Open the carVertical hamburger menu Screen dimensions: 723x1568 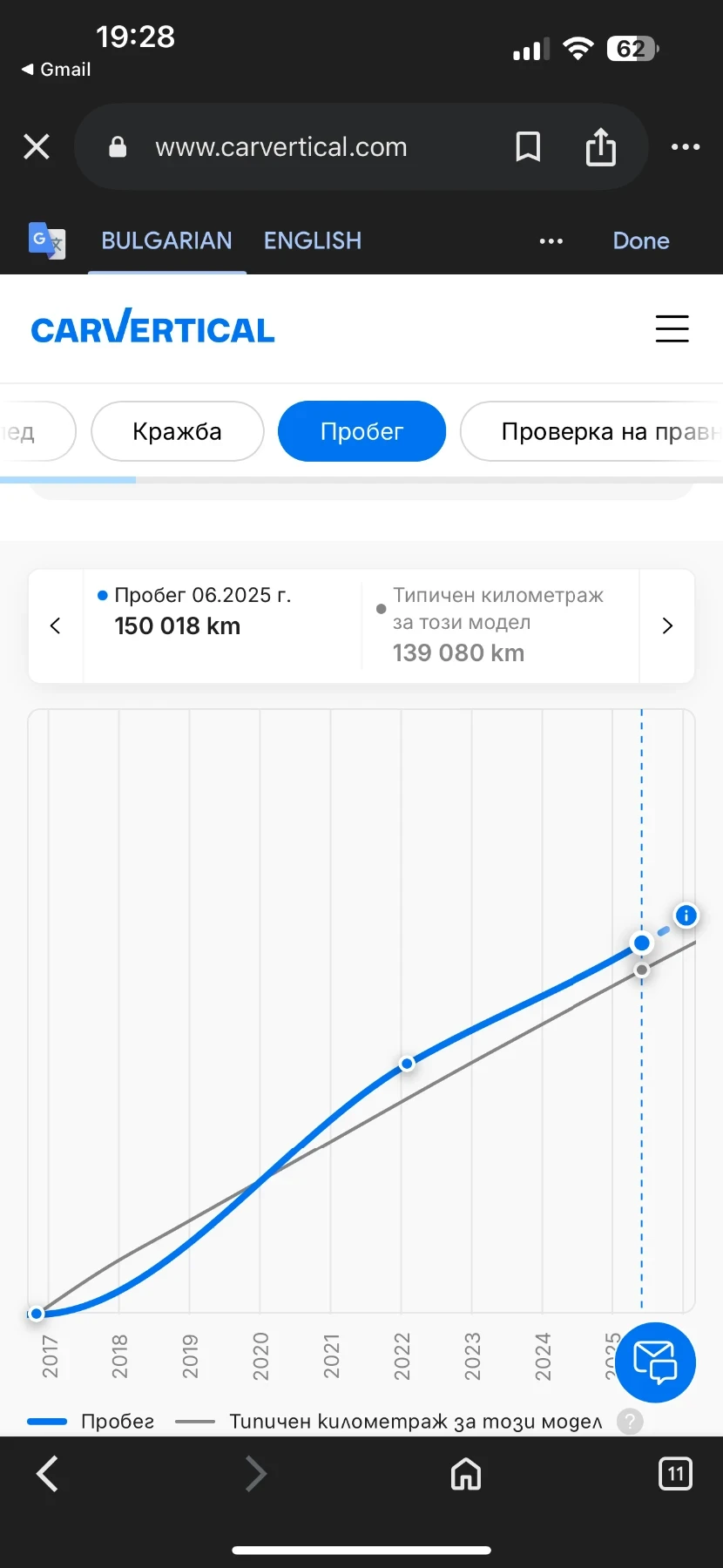(672, 329)
